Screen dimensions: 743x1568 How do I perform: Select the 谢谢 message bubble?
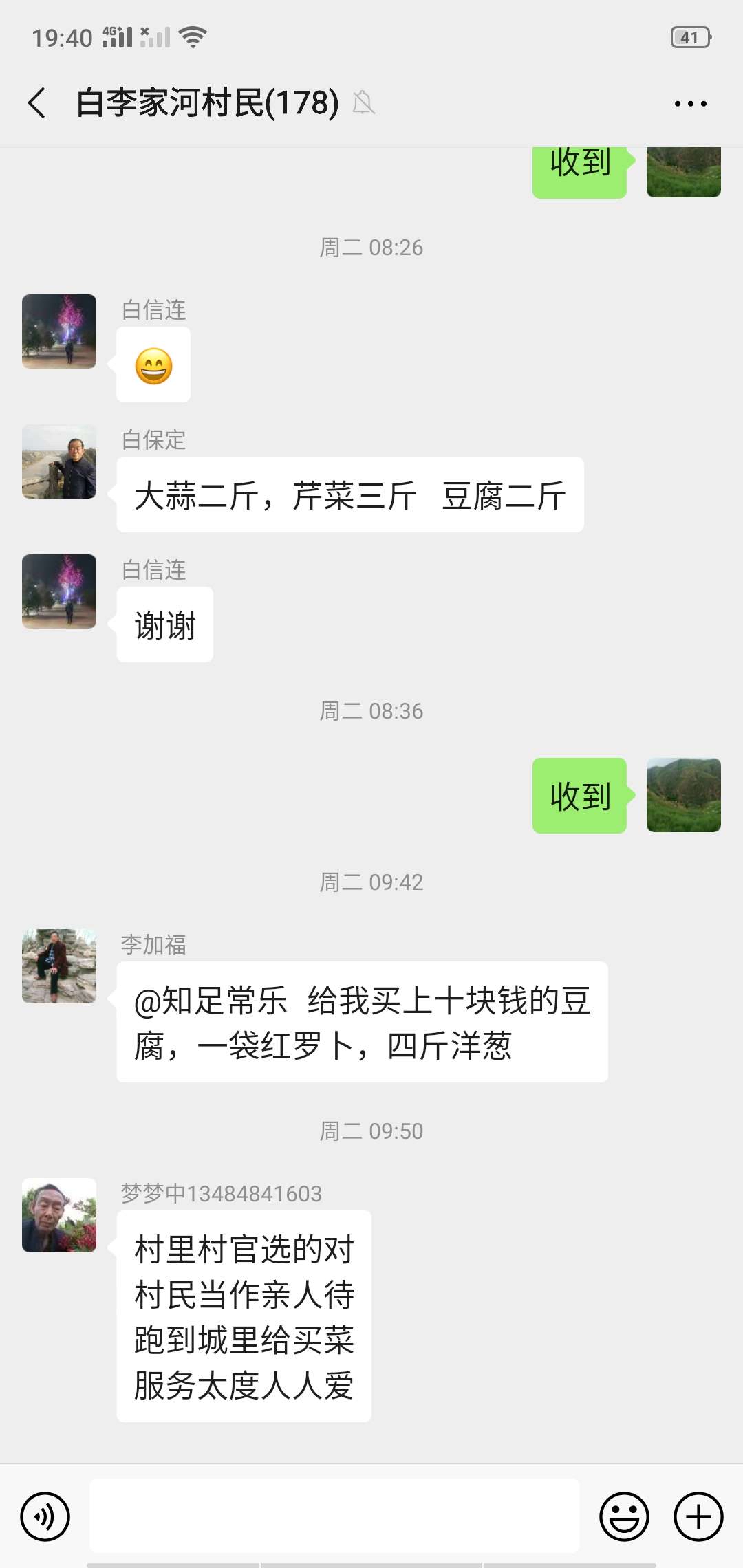coord(164,624)
